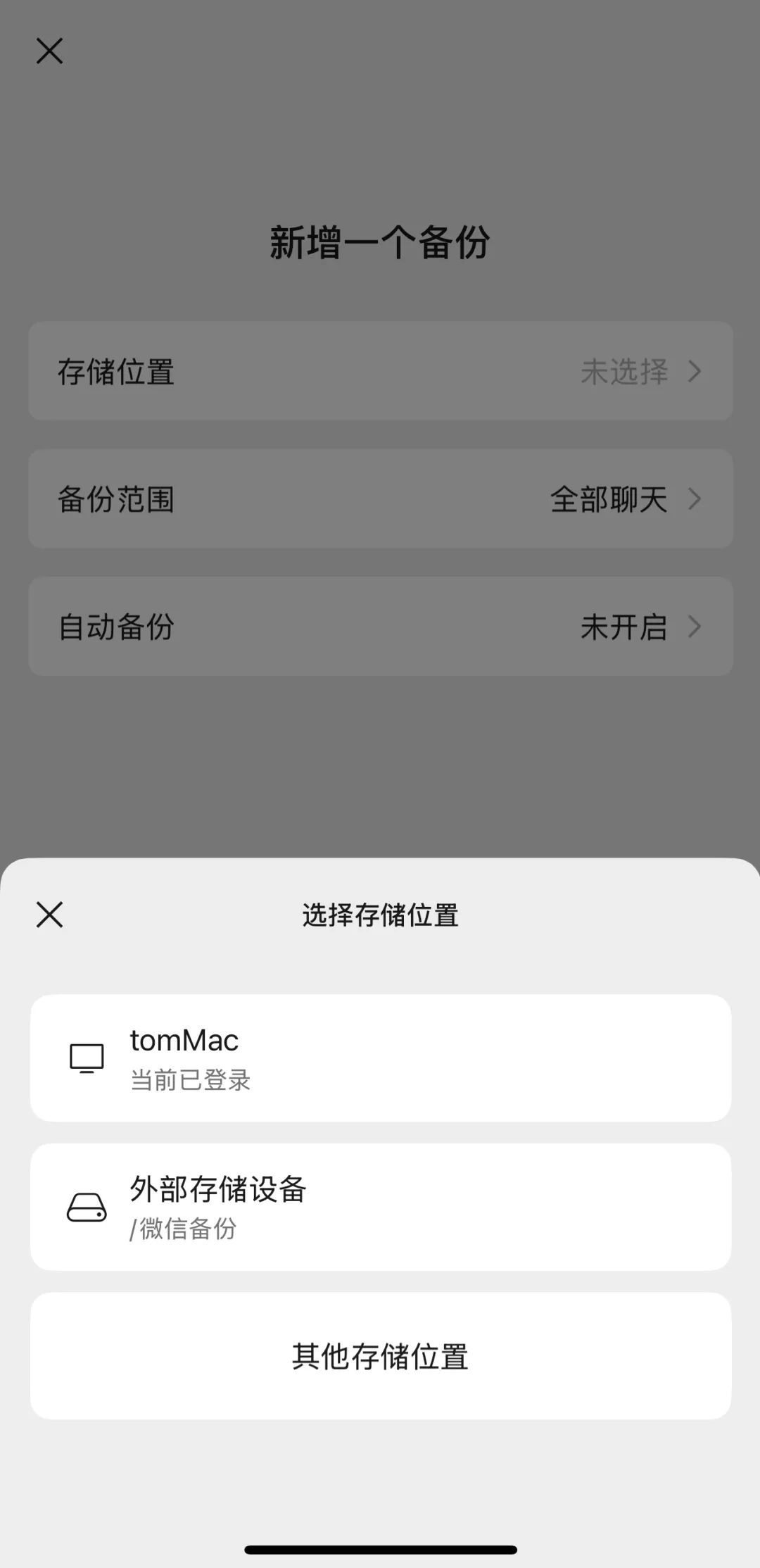Viewport: 760px width, 1568px height.
Task: Open the 备份范围 chevron
Action: coord(695,499)
